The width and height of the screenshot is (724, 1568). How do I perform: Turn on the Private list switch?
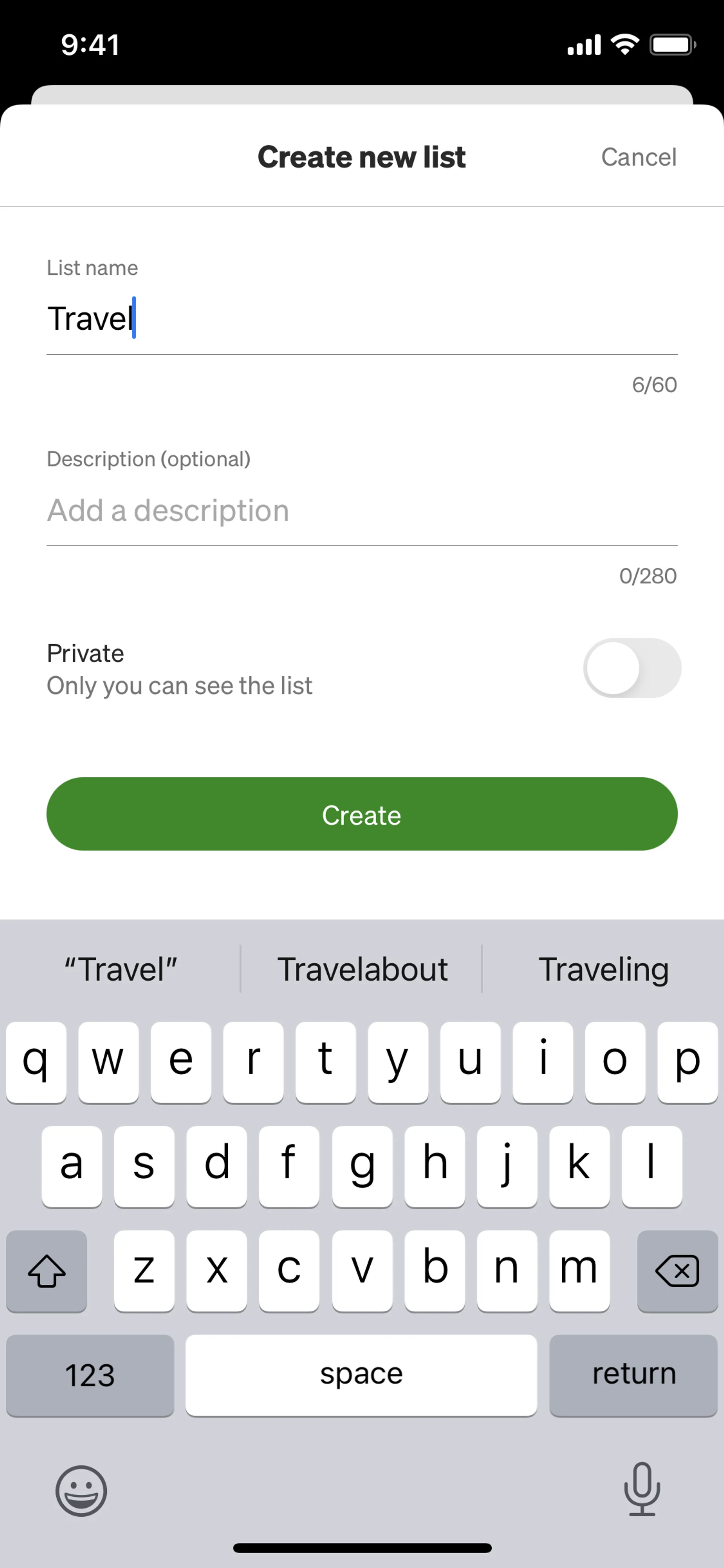click(632, 668)
